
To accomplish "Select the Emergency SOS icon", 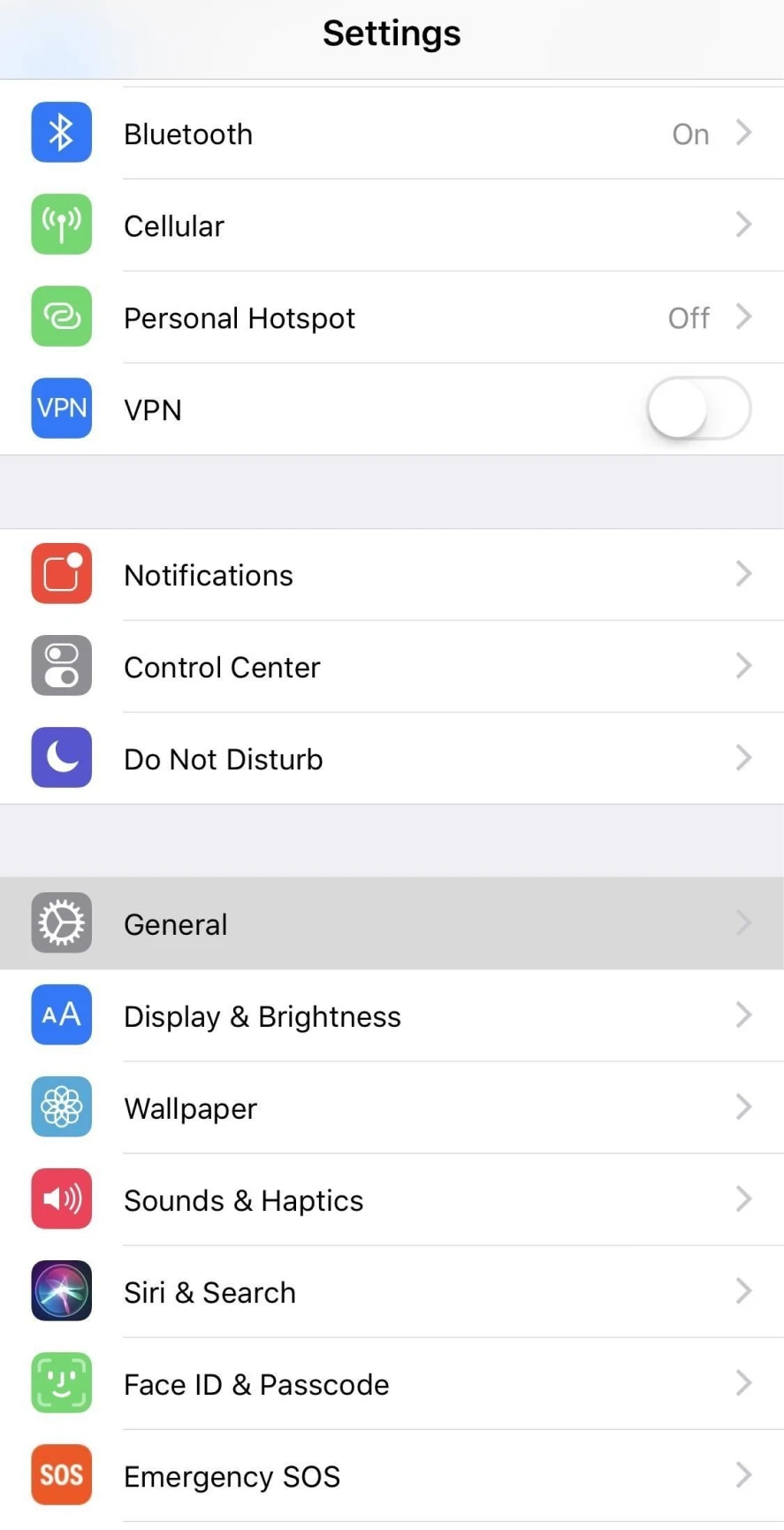I will (61, 1475).
